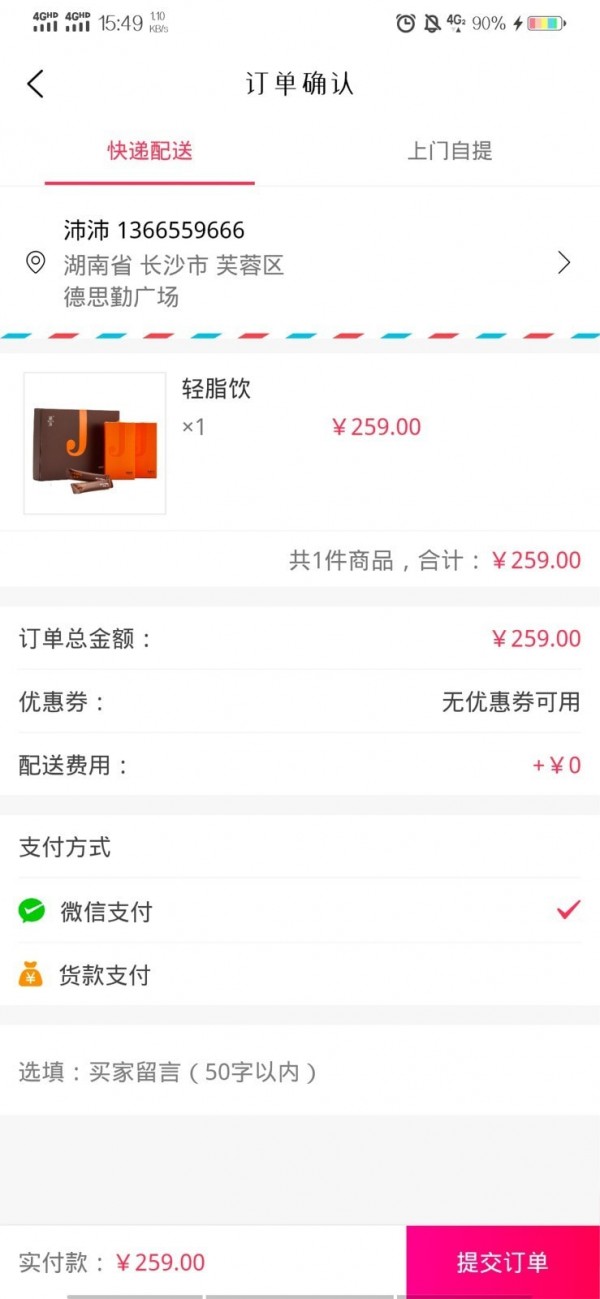The width and height of the screenshot is (600, 1299).
Task: Open the 轻脂饮 product image
Action: (x=95, y=443)
